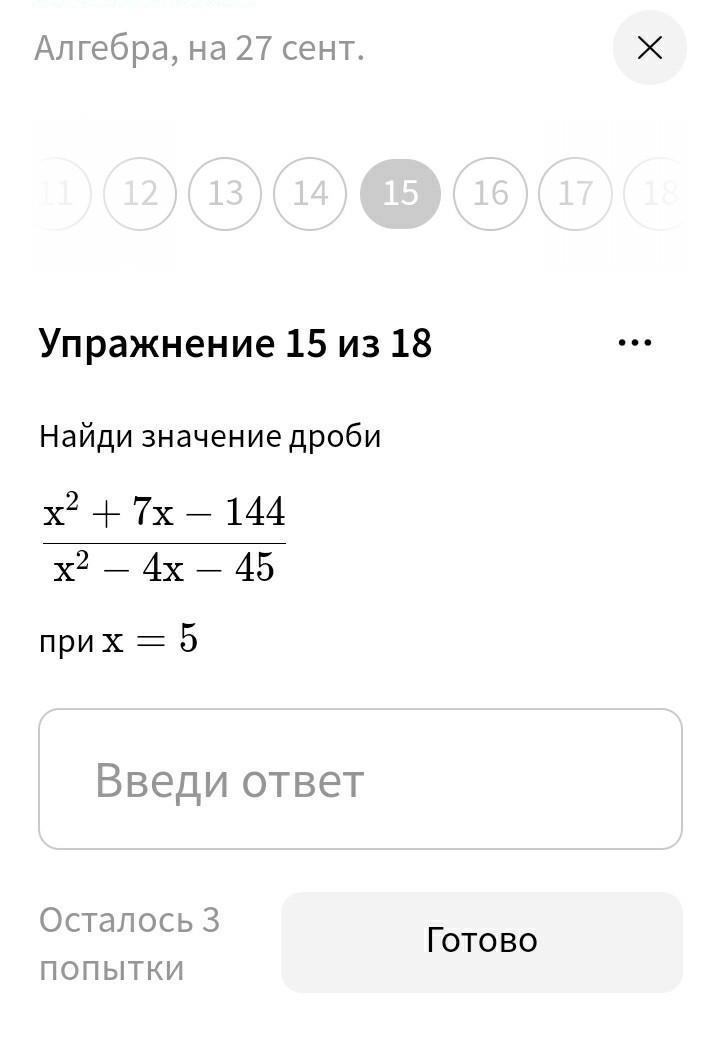Focus the «Введи ответ» answer field
The image size is (720, 1048).
[x=360, y=779]
